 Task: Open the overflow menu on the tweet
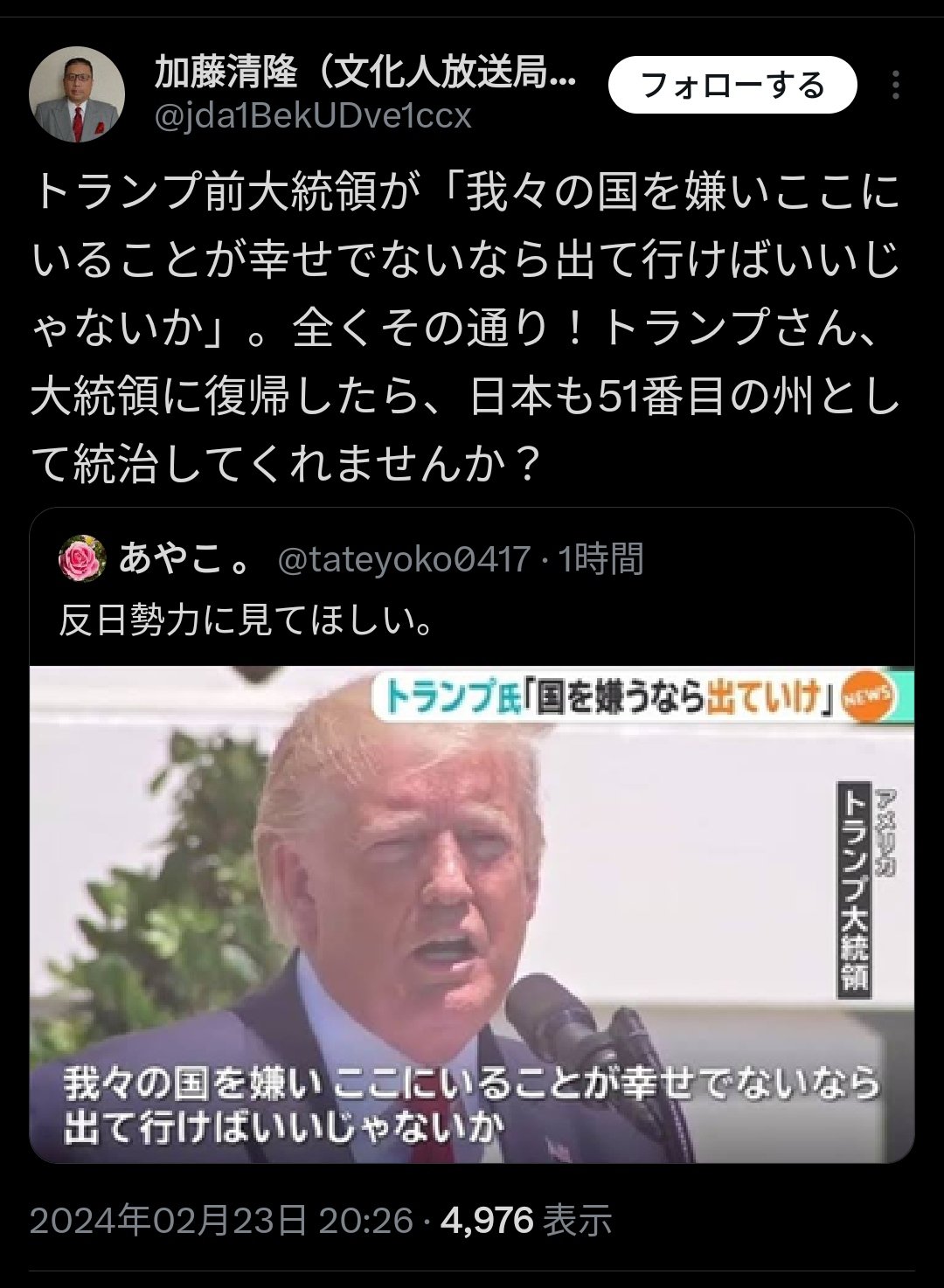(896, 86)
